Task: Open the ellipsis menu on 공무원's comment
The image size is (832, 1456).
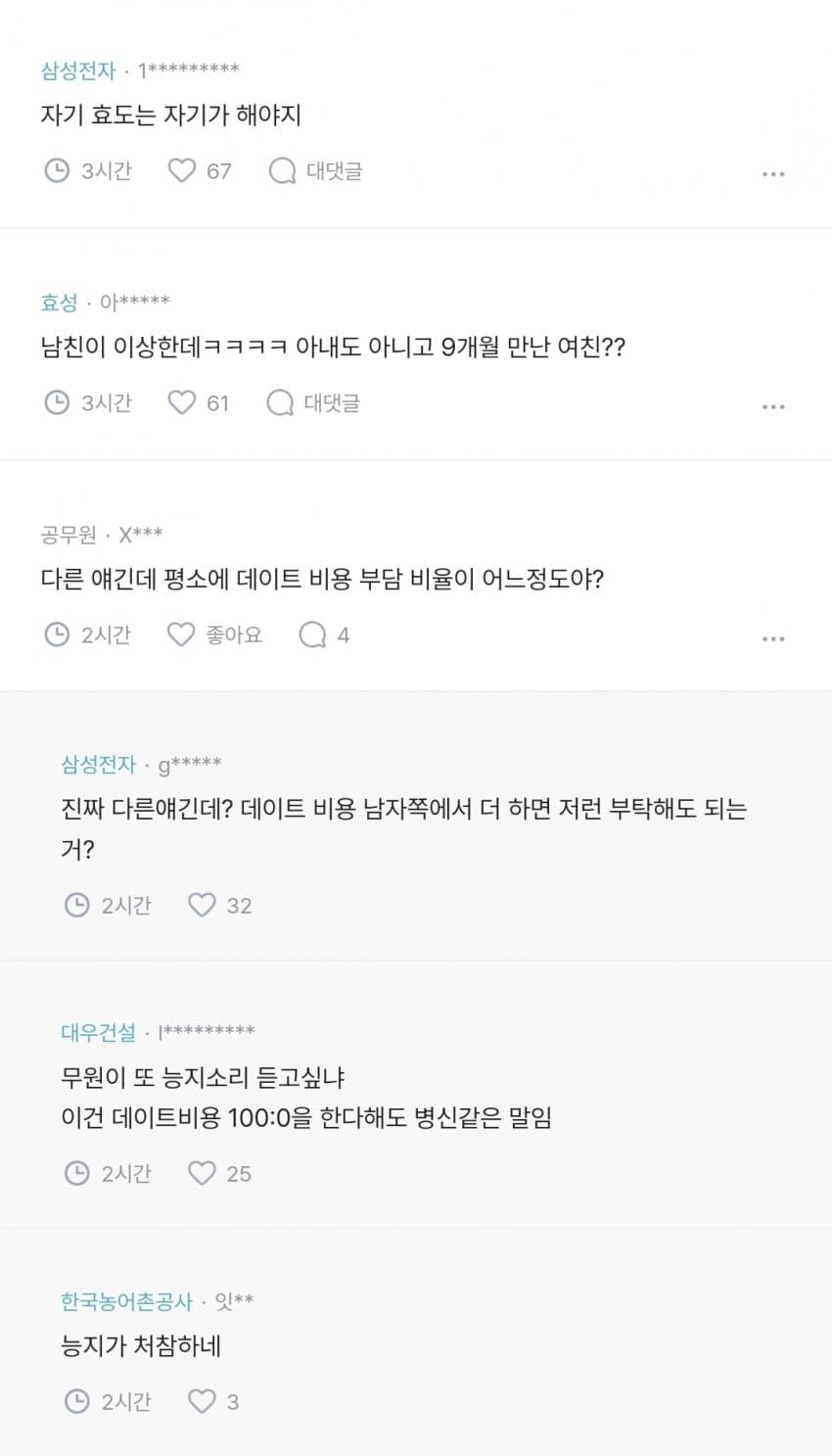Action: (774, 637)
